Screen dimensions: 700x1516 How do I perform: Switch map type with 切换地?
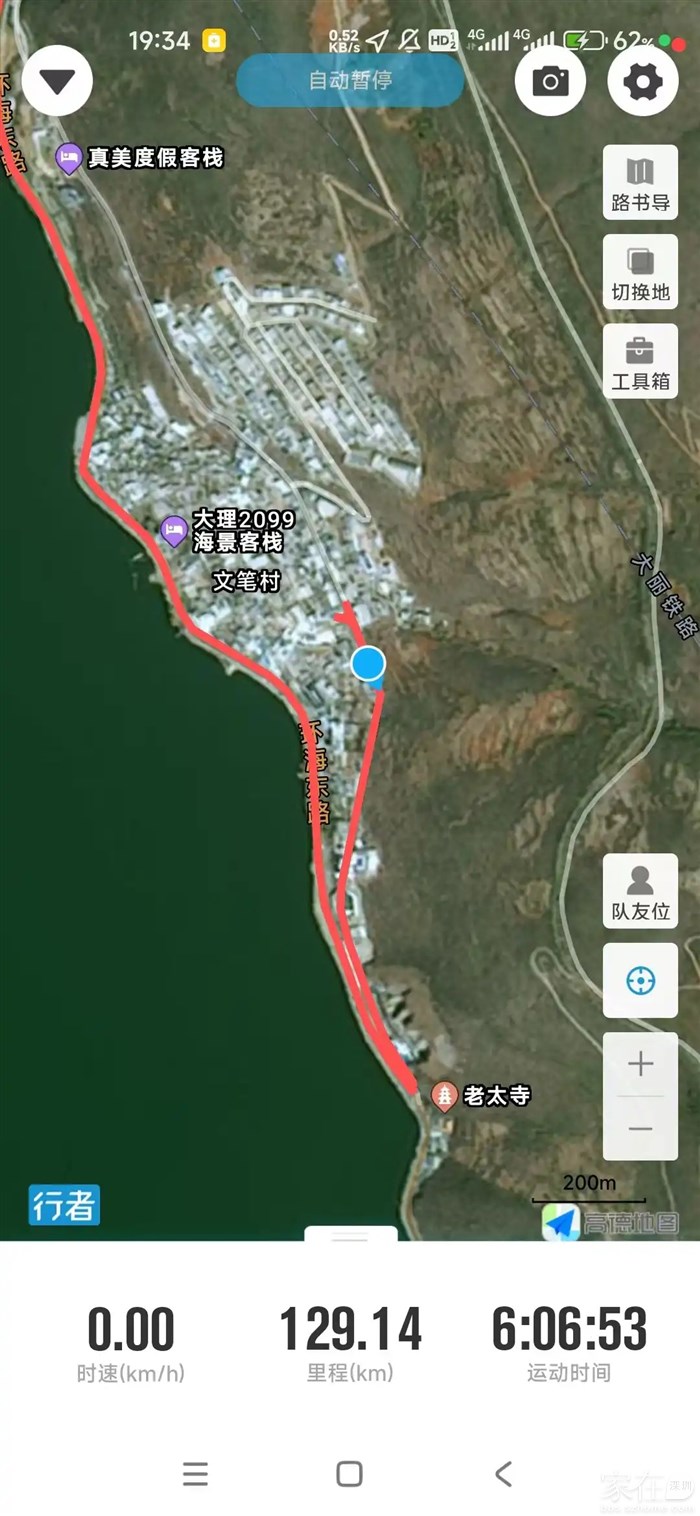tap(640, 272)
